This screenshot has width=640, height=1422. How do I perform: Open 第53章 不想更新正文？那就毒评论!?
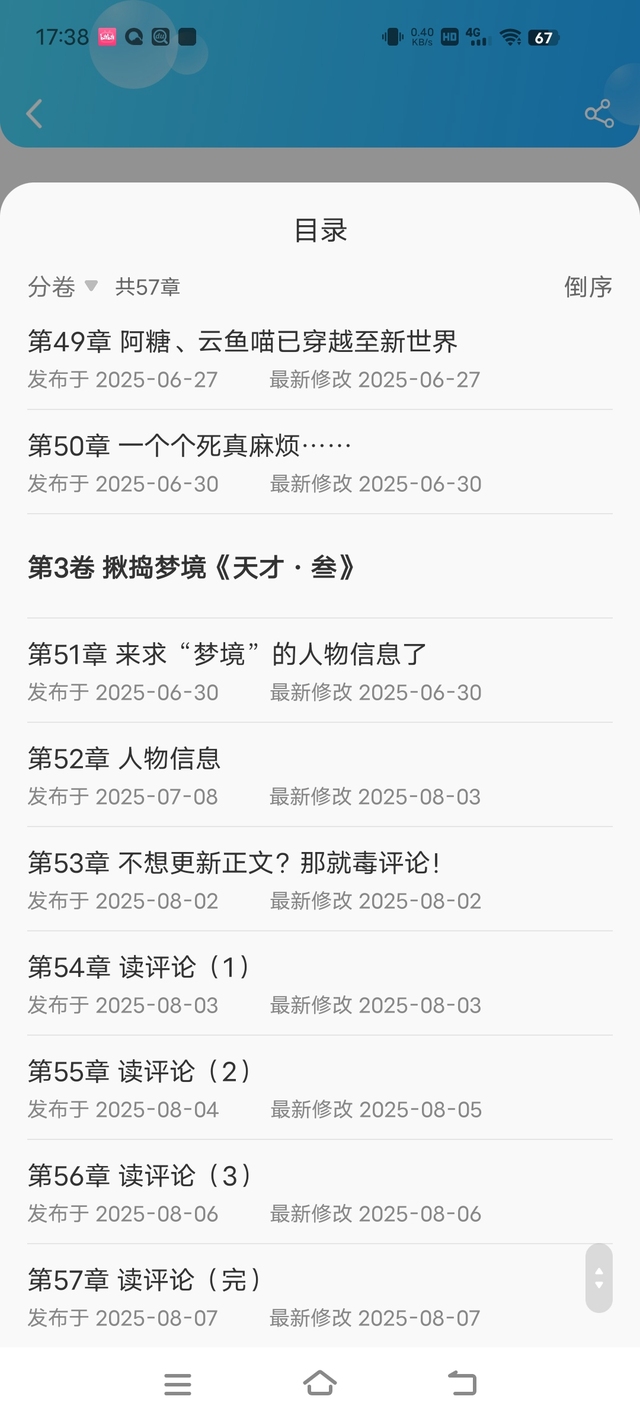click(x=320, y=878)
